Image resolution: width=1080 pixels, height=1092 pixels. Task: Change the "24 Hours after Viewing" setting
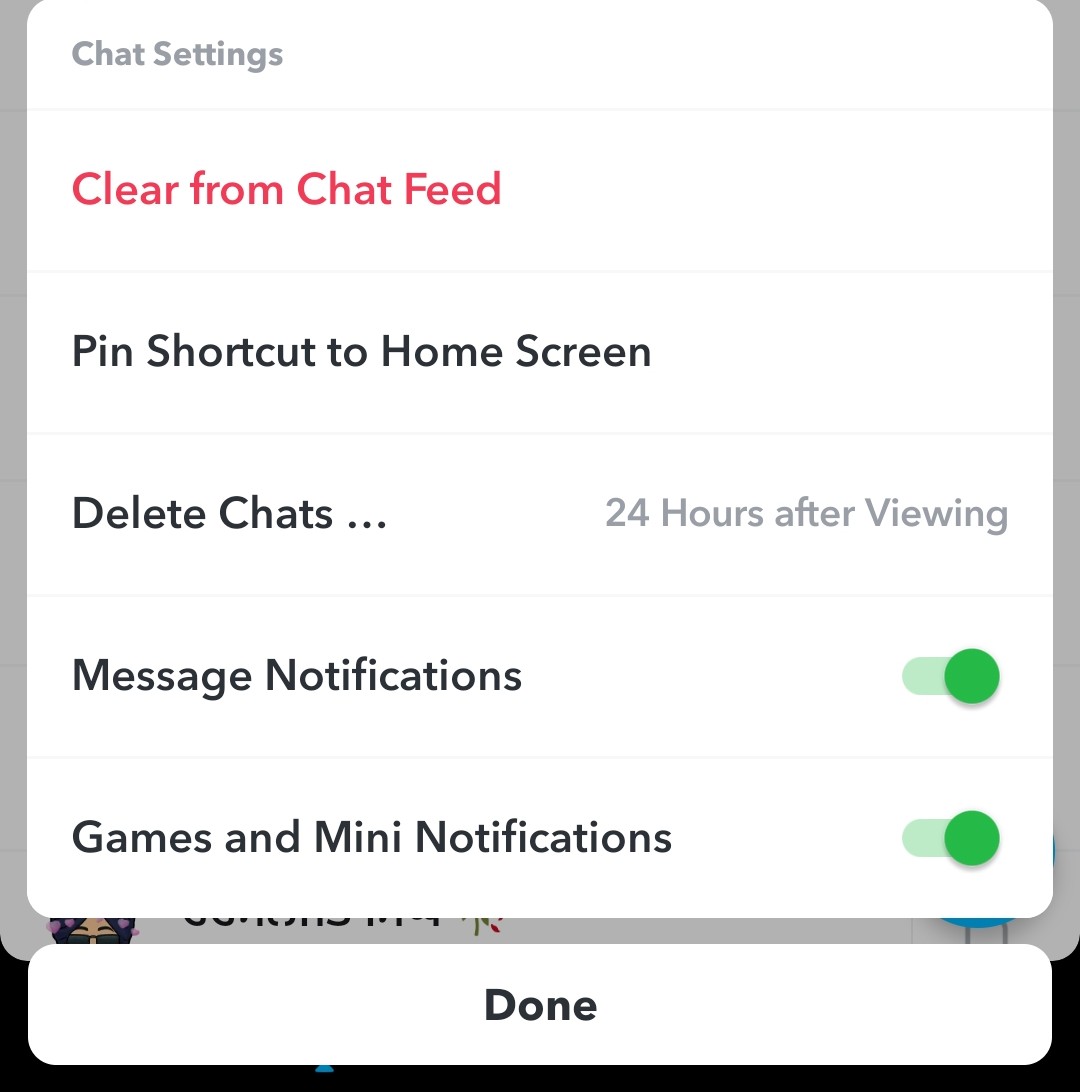click(806, 513)
